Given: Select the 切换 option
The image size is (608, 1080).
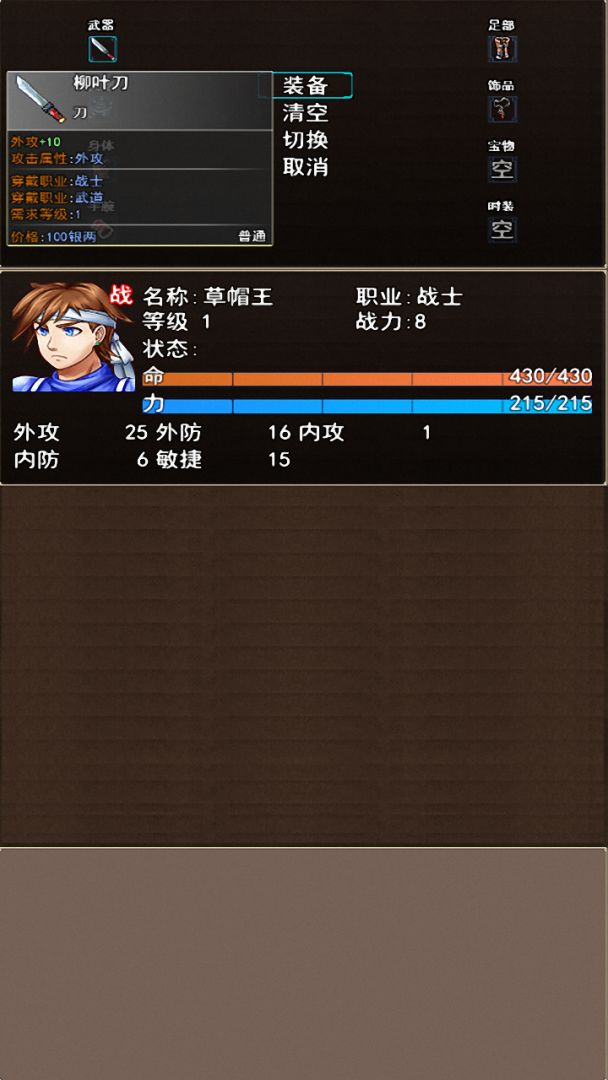Looking at the screenshot, I should coord(306,140).
